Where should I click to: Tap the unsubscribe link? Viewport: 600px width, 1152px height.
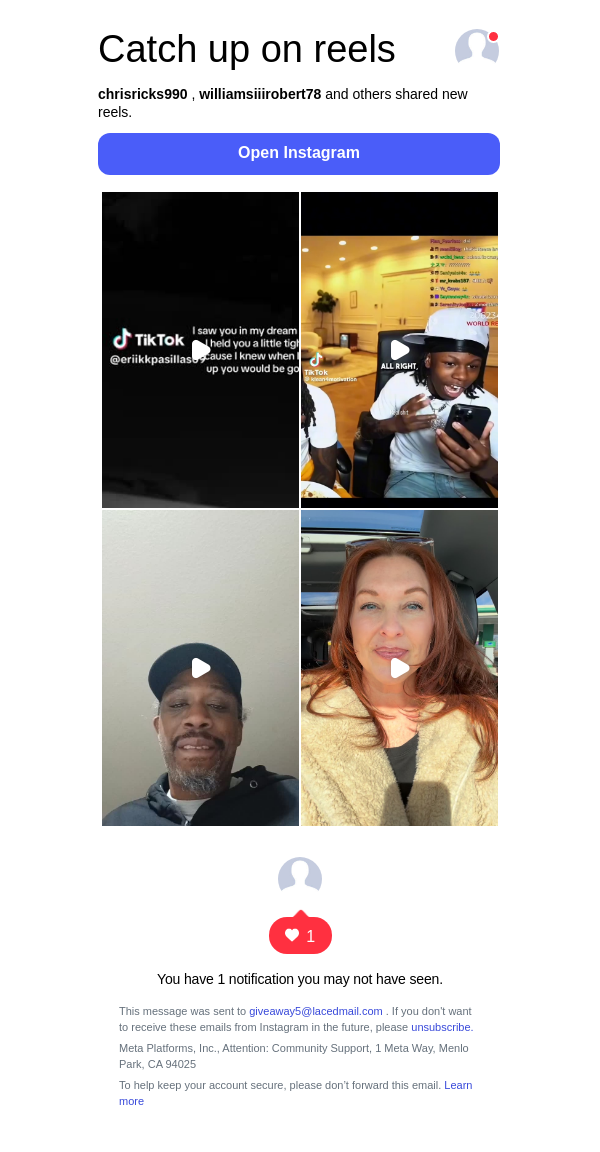click(441, 1027)
